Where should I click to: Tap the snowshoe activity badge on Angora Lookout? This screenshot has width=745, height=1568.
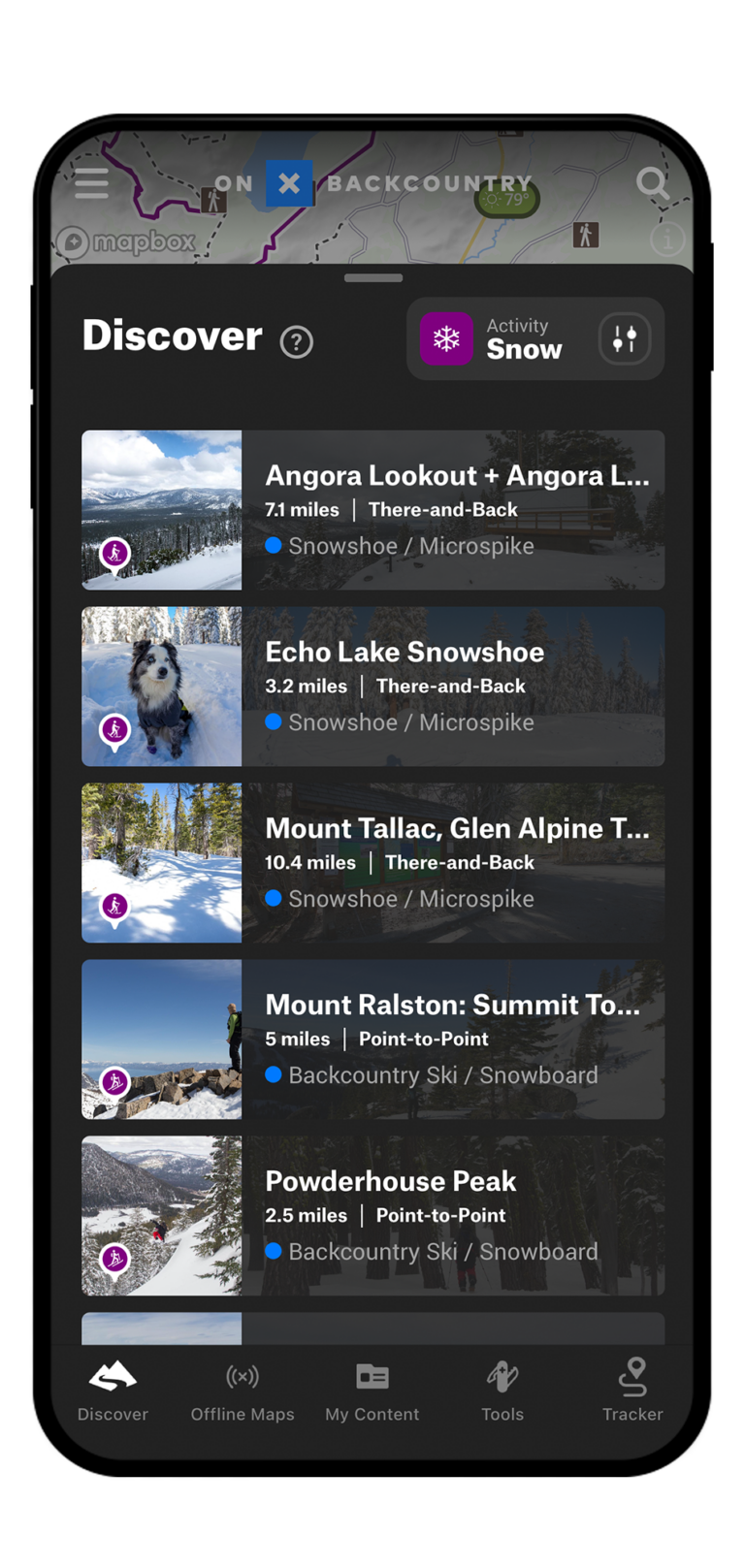(116, 554)
